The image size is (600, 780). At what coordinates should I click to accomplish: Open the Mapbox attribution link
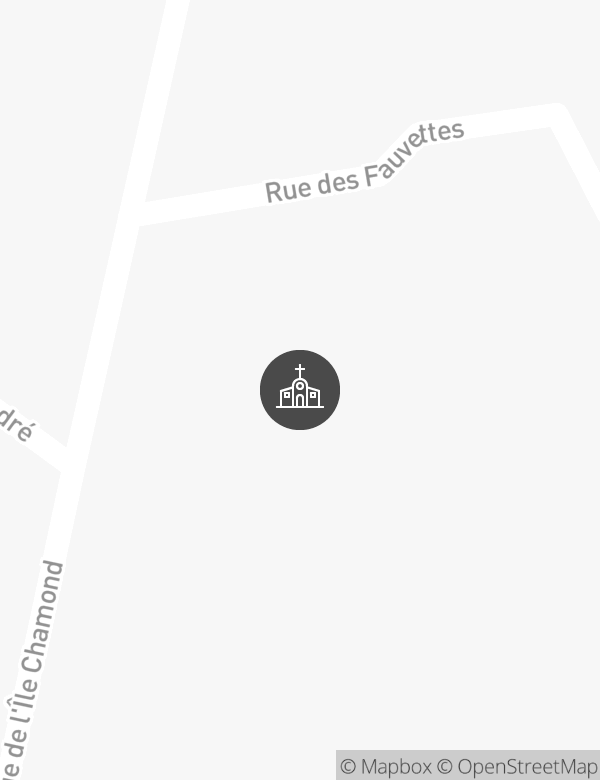click(x=386, y=767)
